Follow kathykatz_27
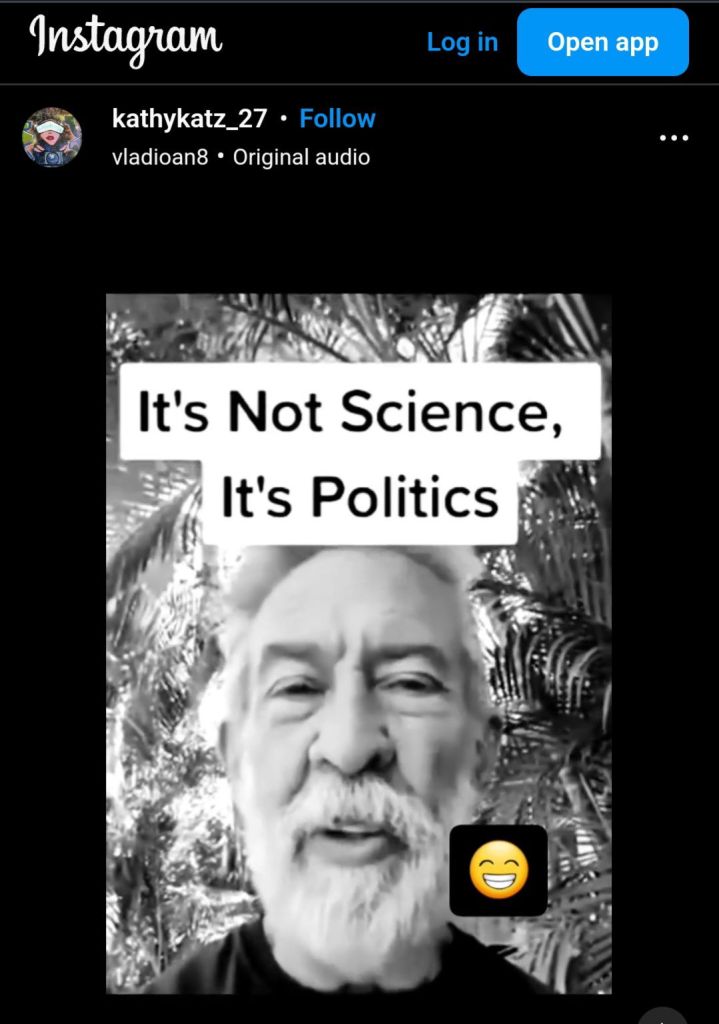The image size is (719, 1024). tap(337, 118)
